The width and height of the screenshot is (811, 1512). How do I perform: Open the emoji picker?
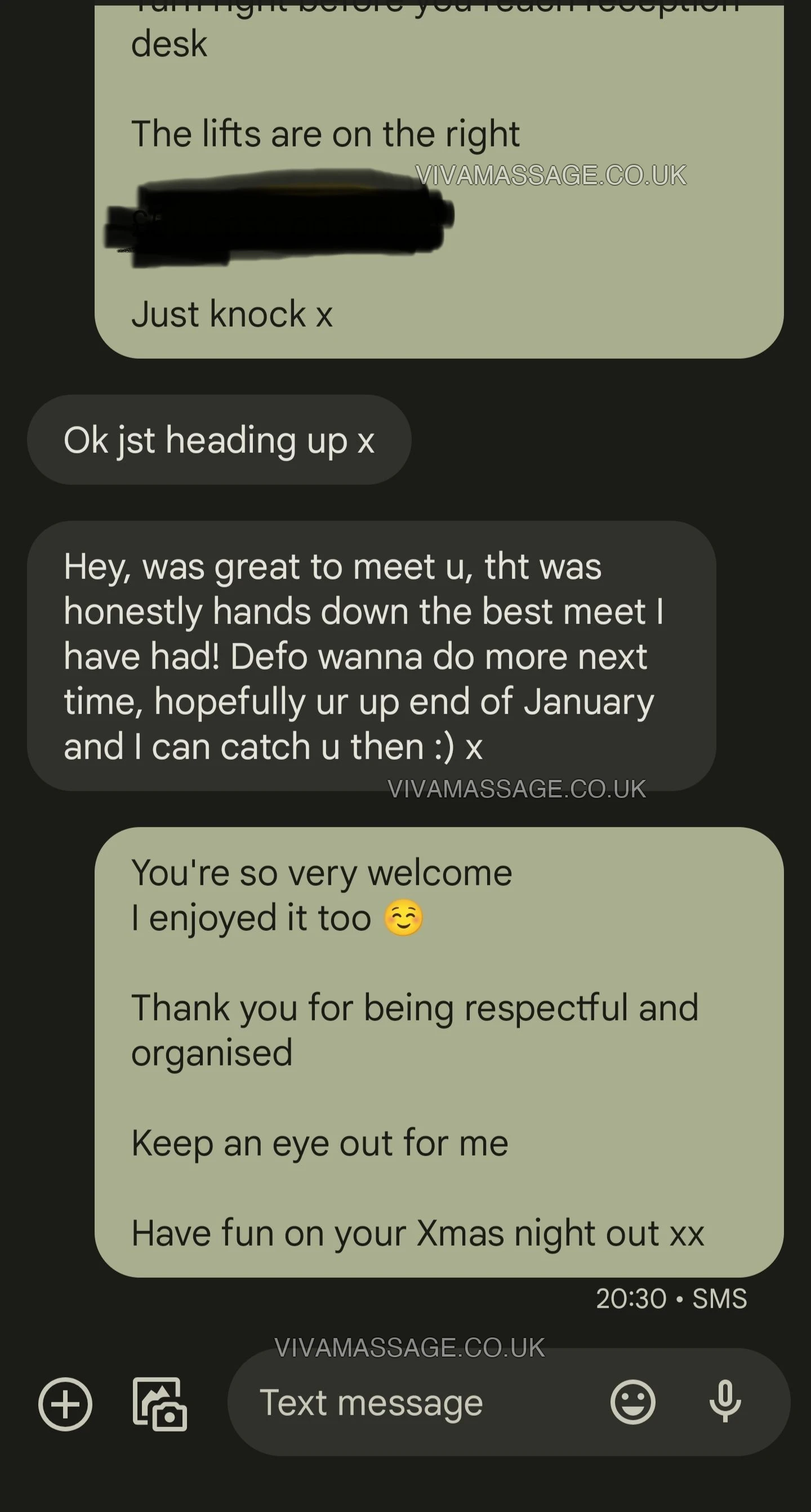coord(632,1402)
